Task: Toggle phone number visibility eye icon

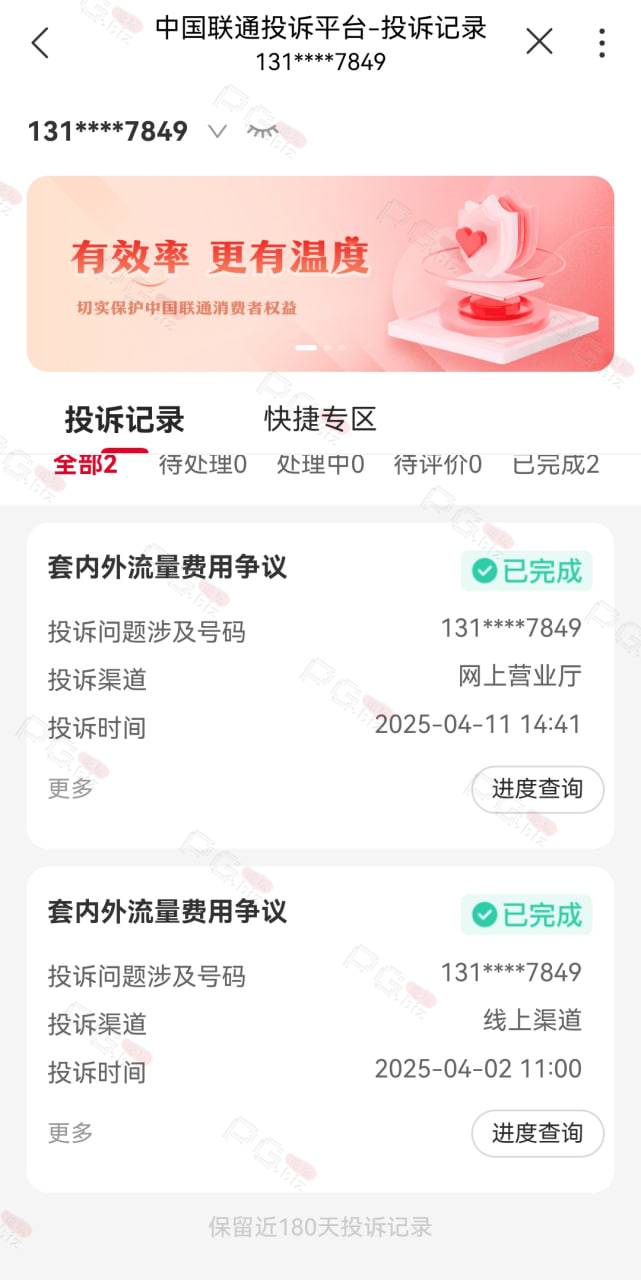Action: point(262,131)
